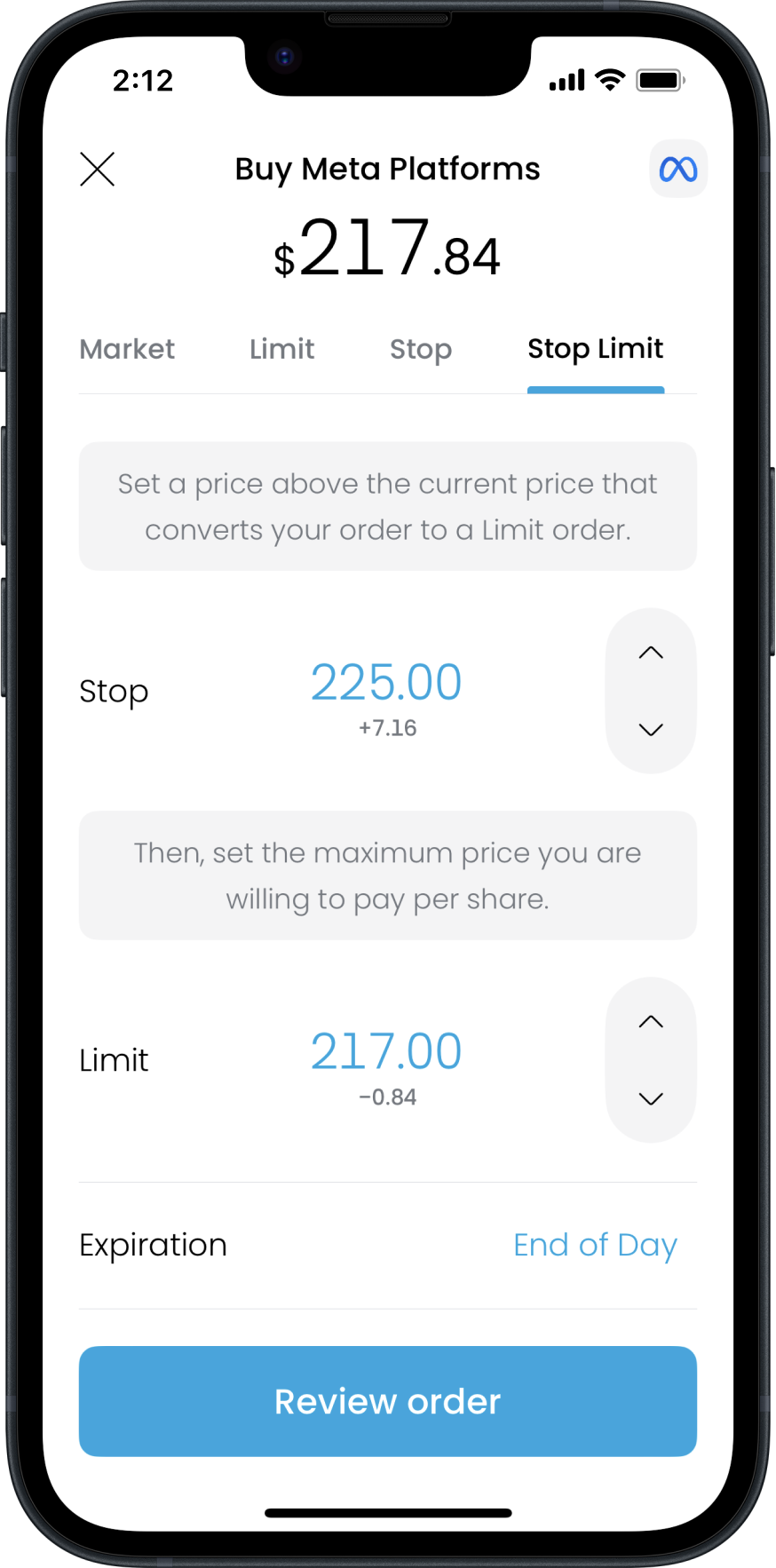776x1568 pixels.
Task: Click the Meta Platforms logo icon
Action: pos(677,169)
